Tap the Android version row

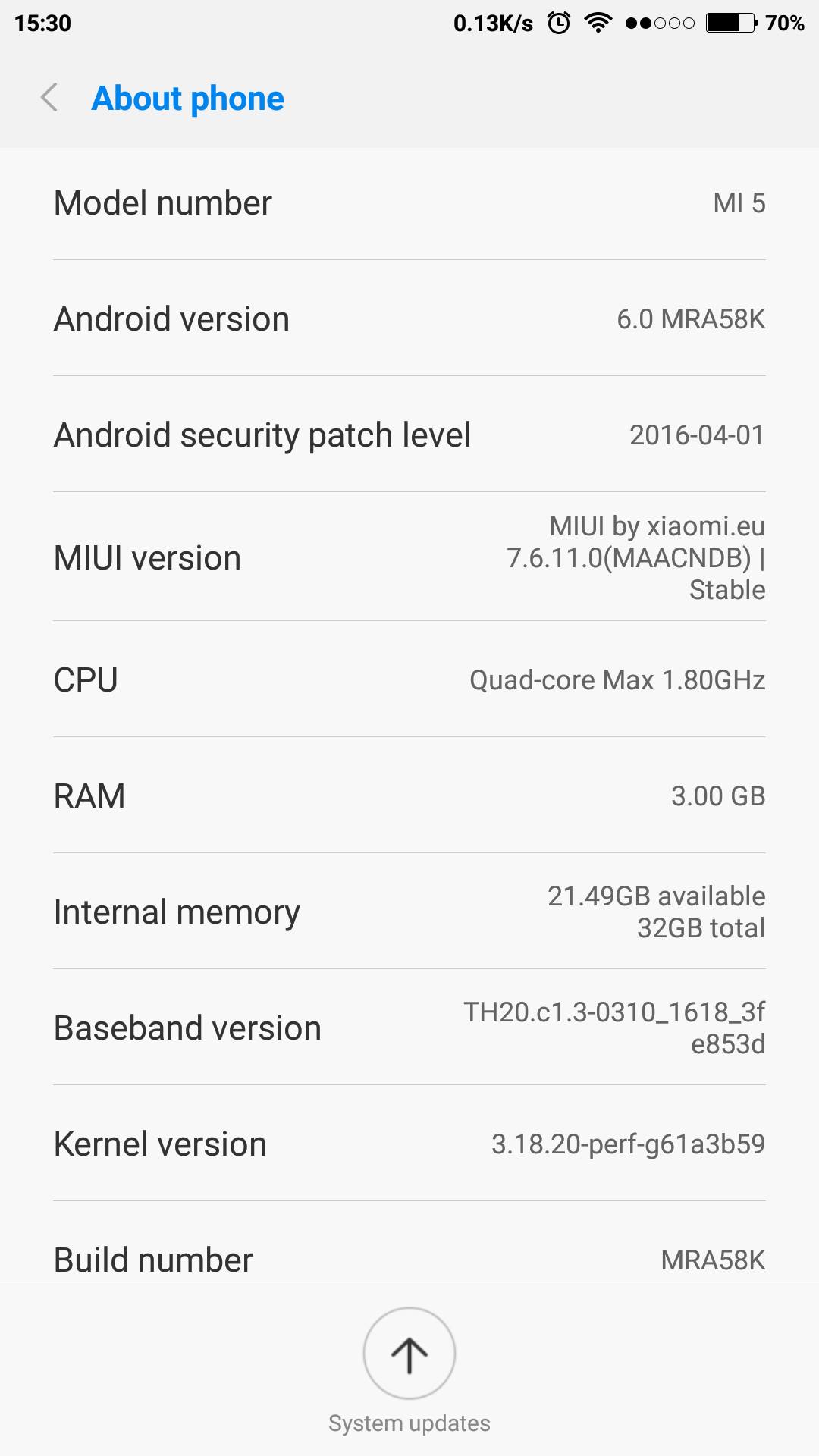click(409, 319)
